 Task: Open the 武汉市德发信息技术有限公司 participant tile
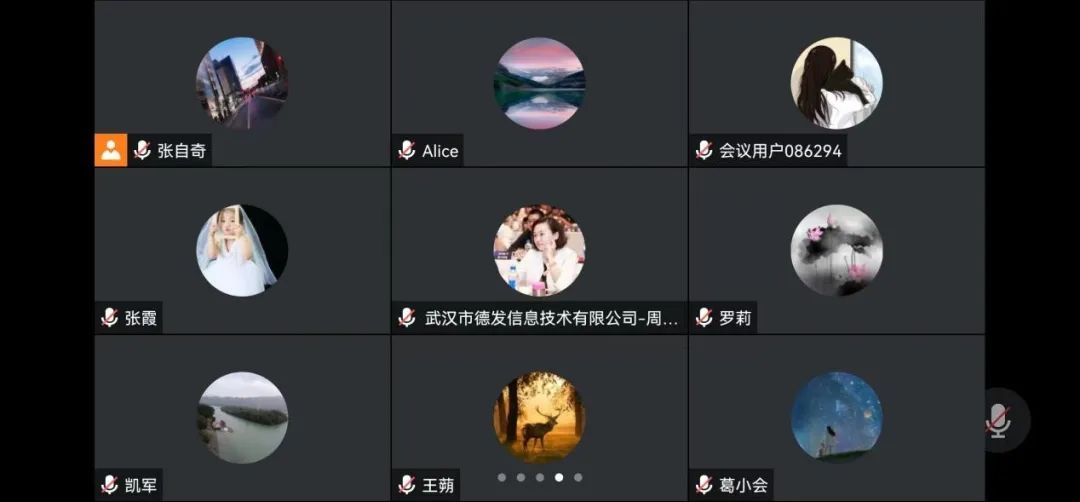pyautogui.click(x=539, y=250)
